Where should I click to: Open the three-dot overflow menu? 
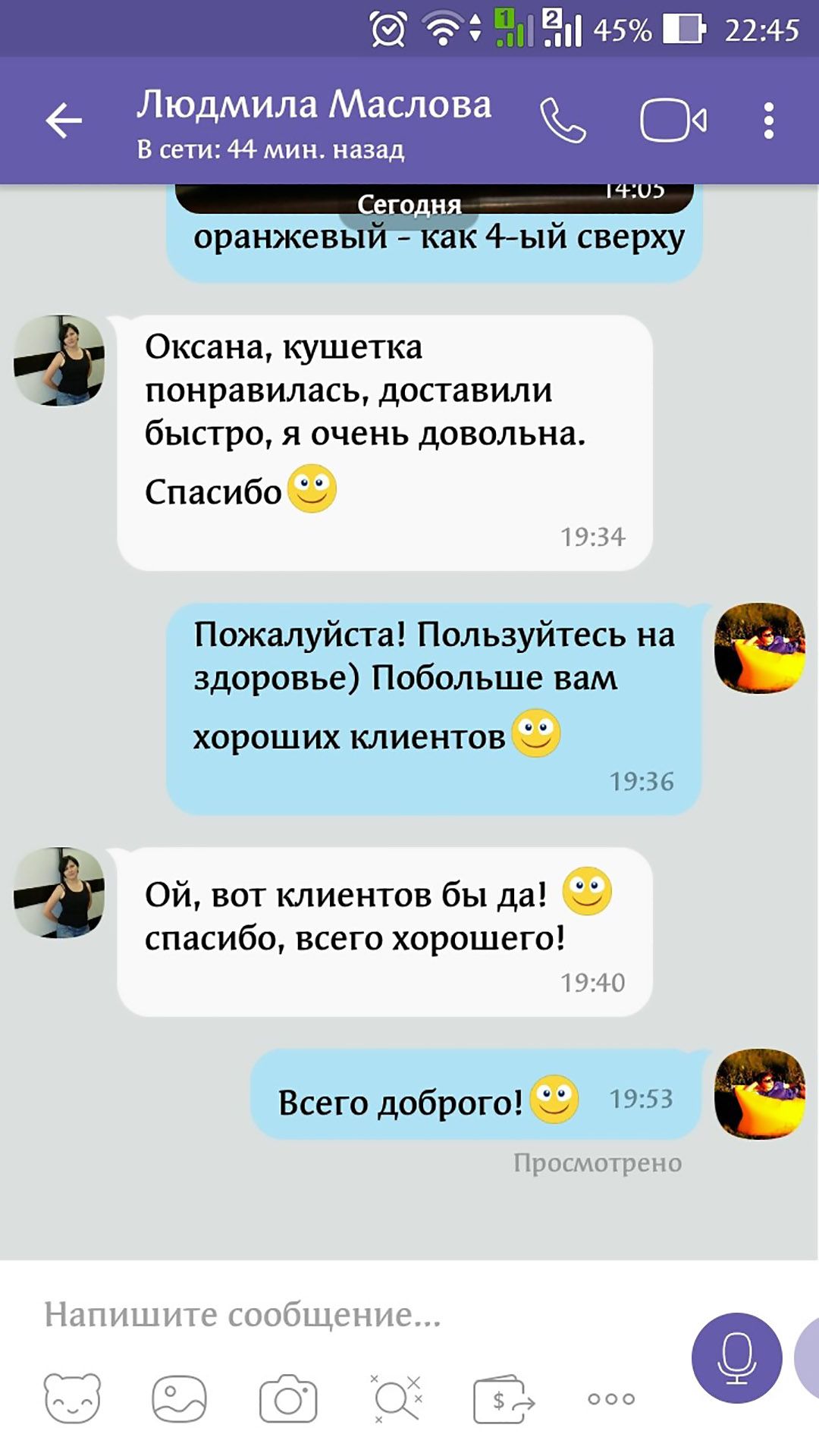pos(768,121)
